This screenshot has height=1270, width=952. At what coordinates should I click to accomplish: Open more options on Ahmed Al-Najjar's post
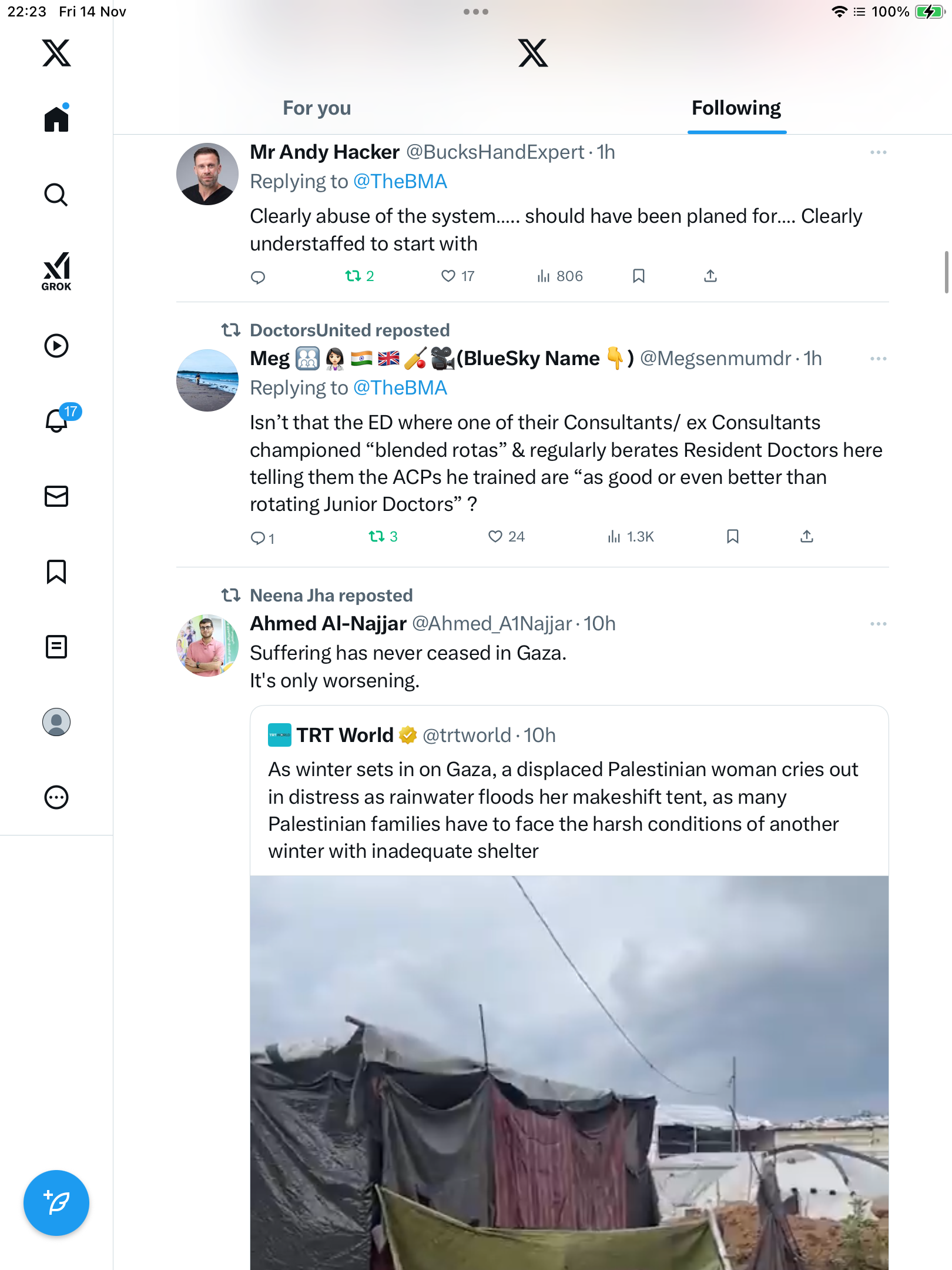878,624
